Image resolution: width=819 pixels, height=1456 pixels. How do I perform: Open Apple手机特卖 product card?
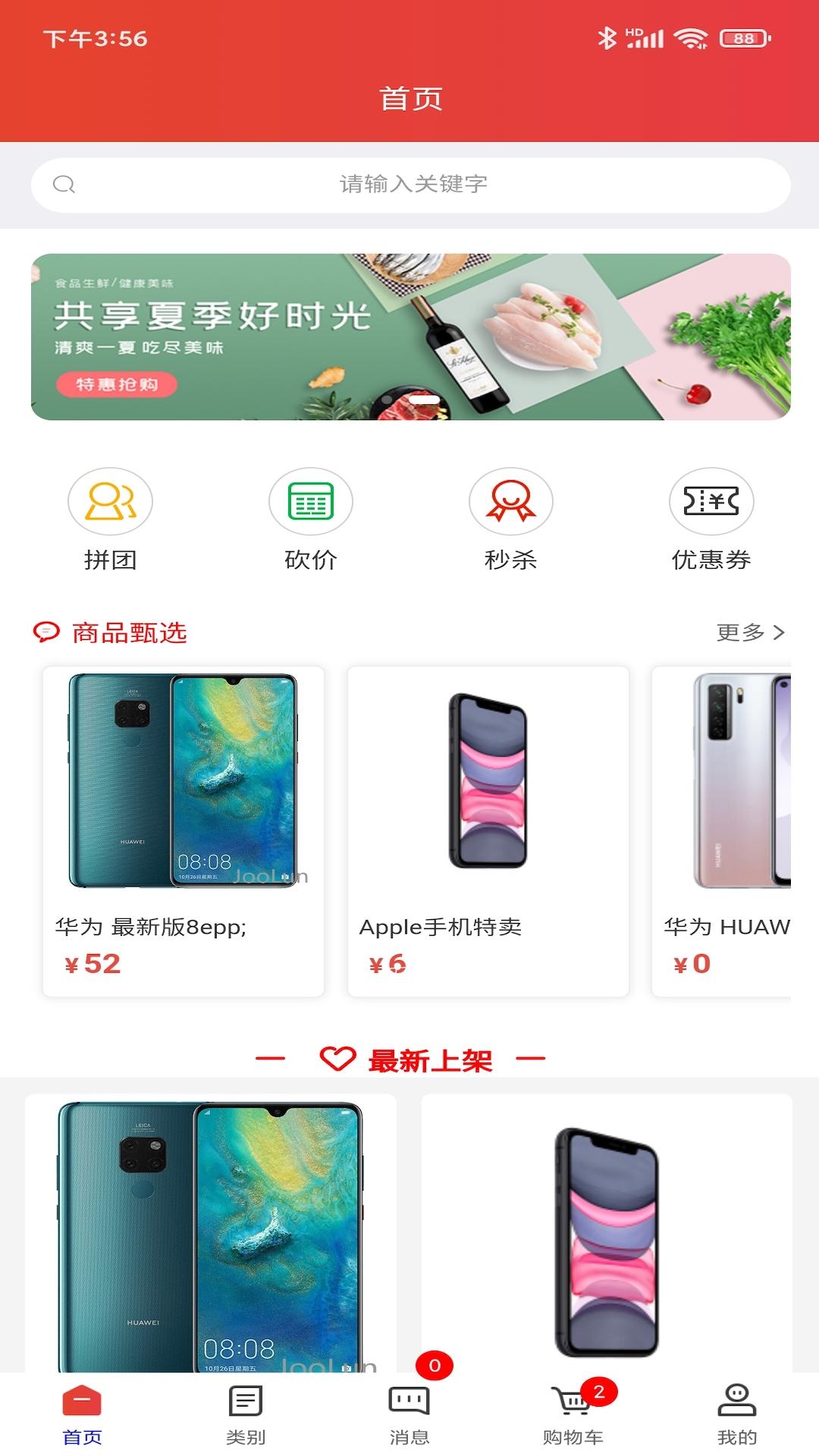click(x=488, y=831)
